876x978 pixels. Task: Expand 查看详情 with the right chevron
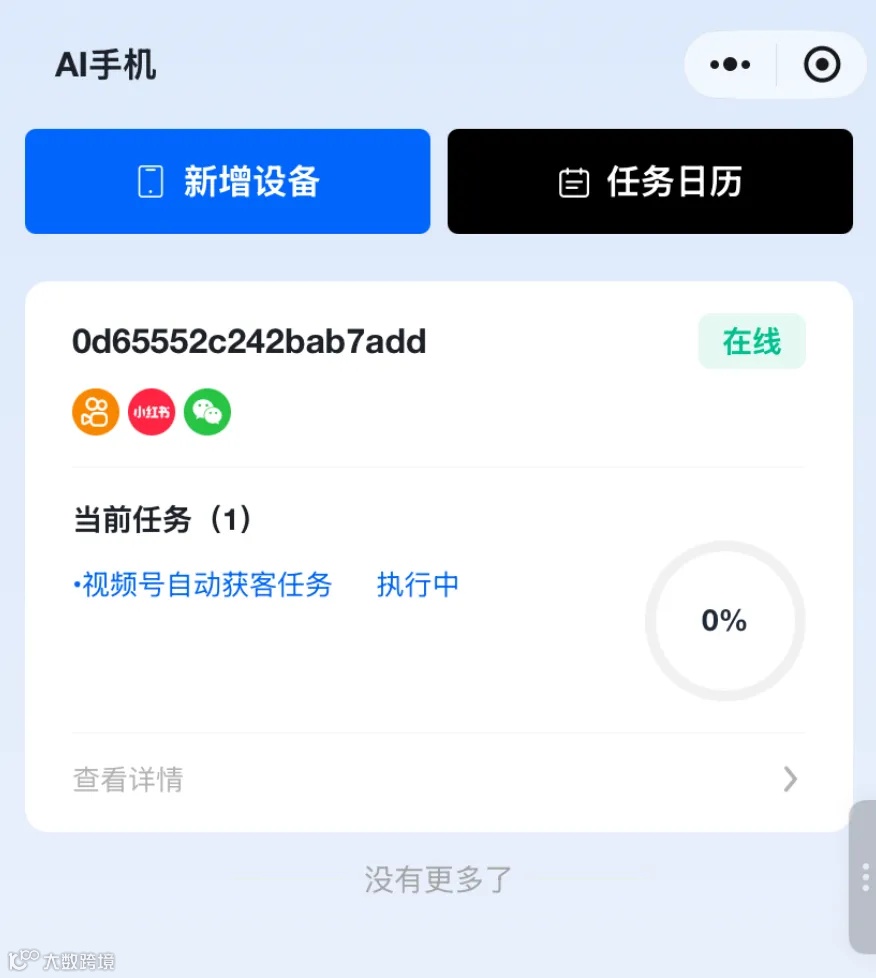789,778
